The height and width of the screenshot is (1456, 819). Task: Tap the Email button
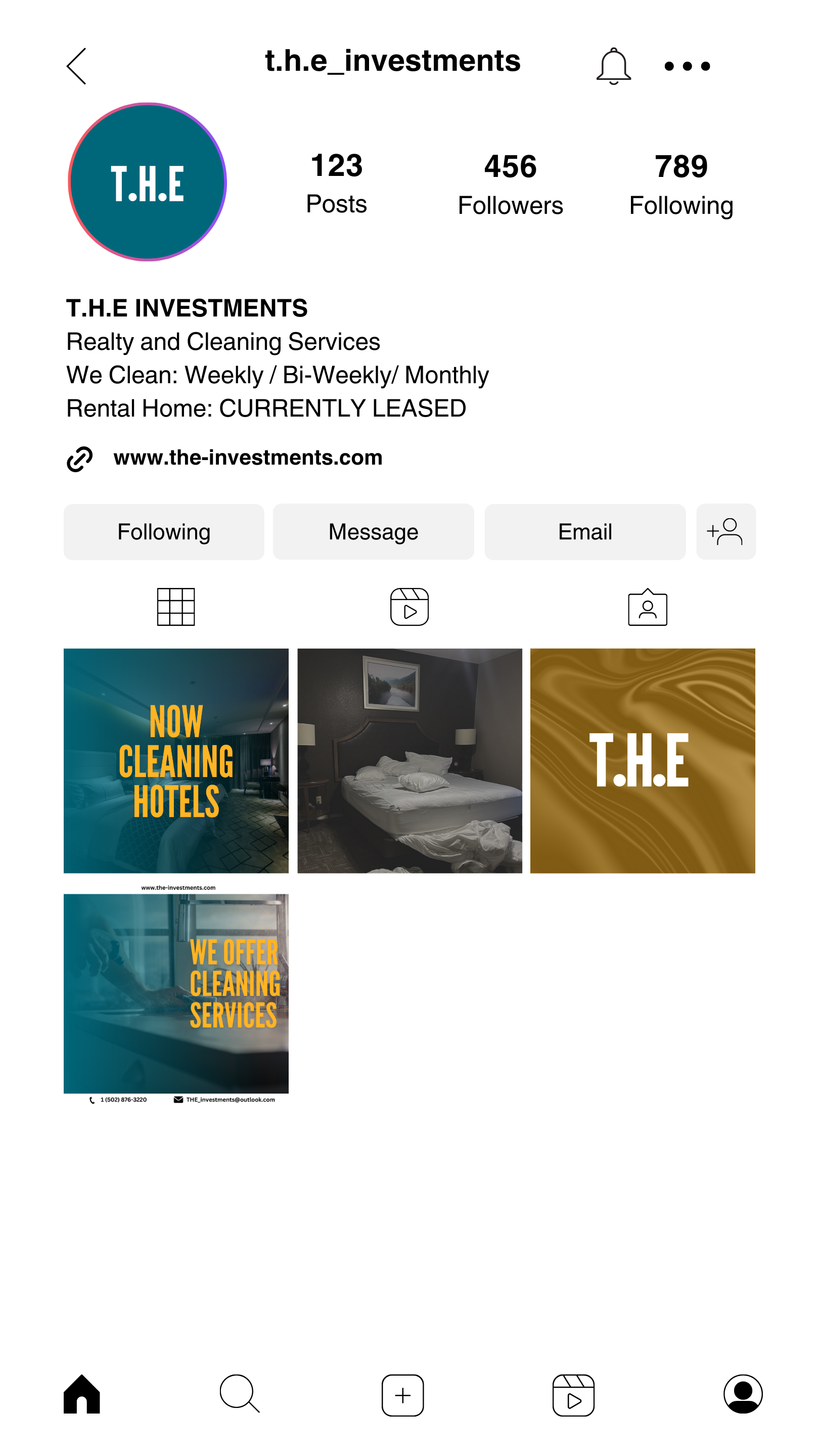click(584, 532)
